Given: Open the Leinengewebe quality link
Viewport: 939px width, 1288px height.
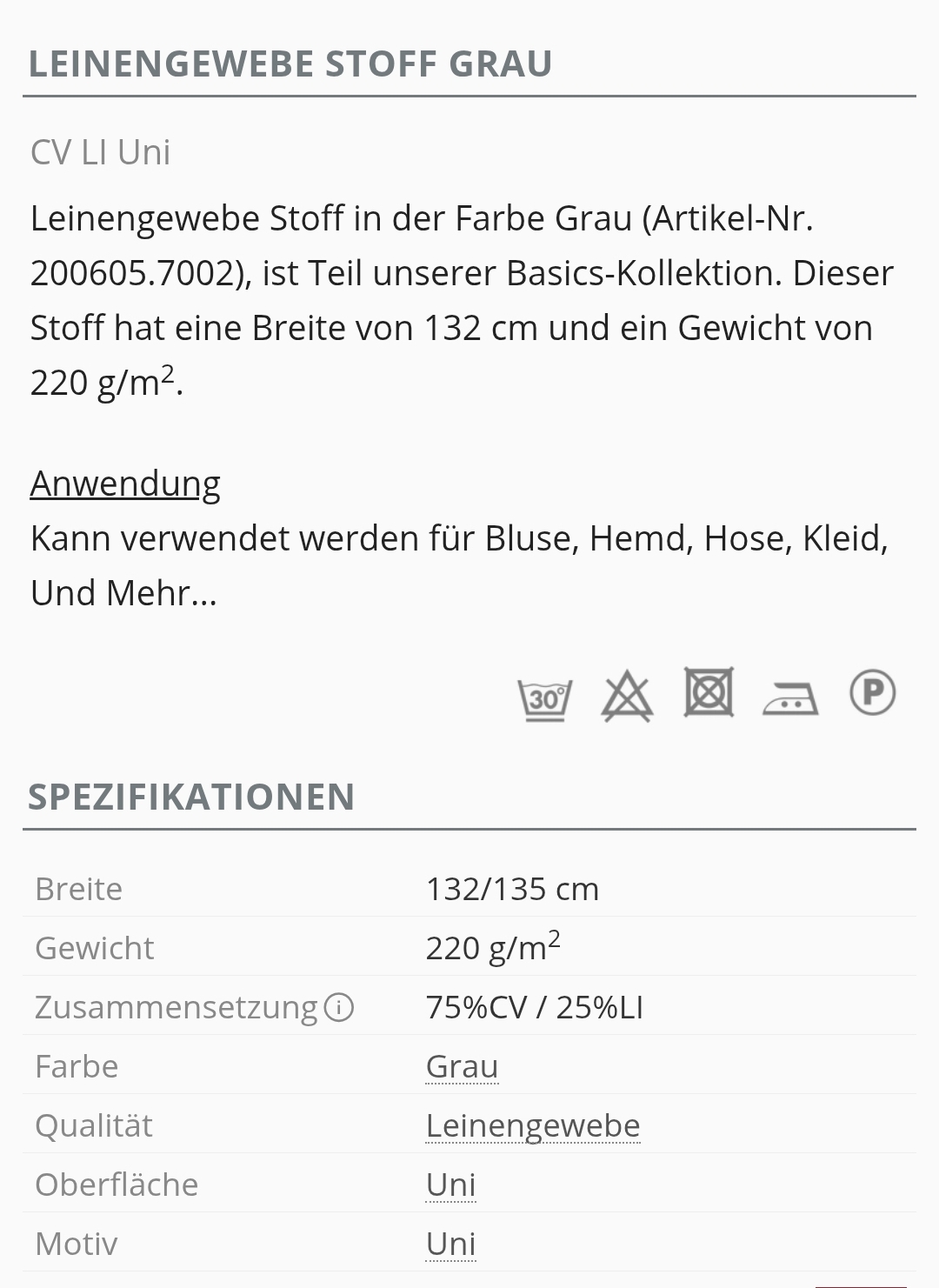Looking at the screenshot, I should pos(532,1125).
